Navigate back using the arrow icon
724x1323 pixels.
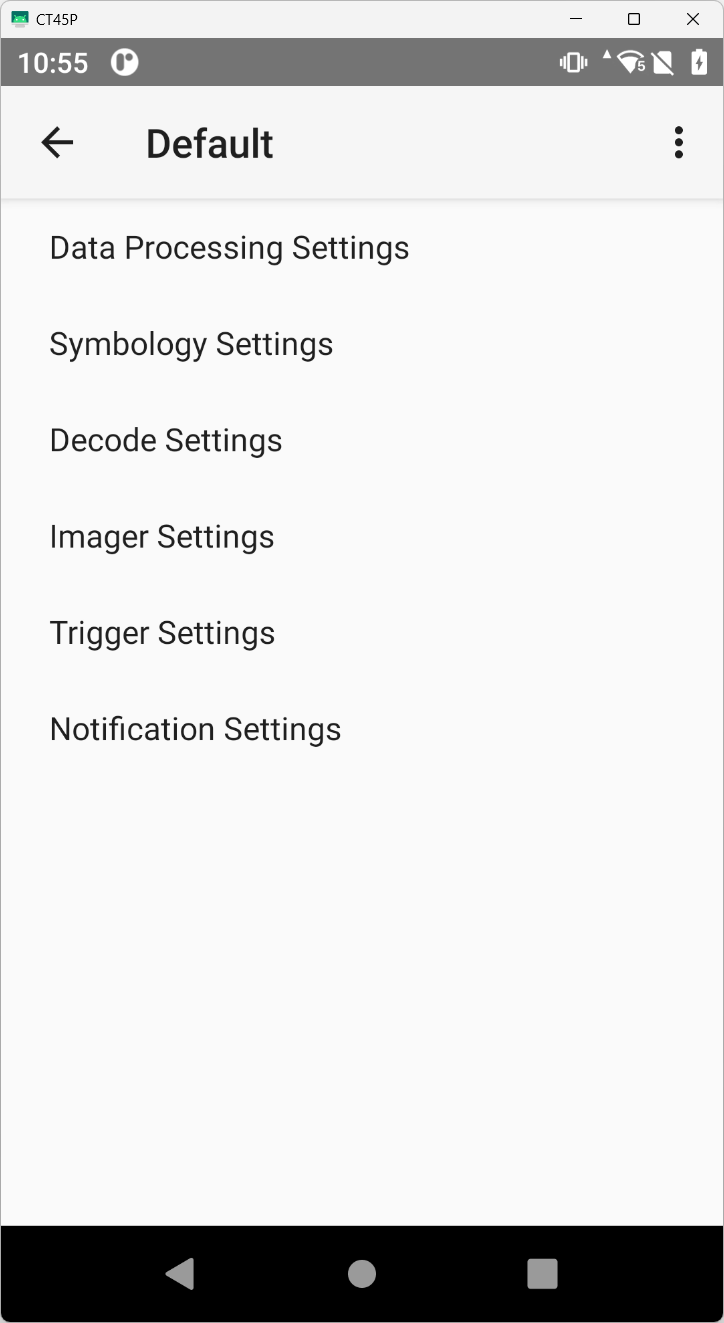click(x=57, y=142)
